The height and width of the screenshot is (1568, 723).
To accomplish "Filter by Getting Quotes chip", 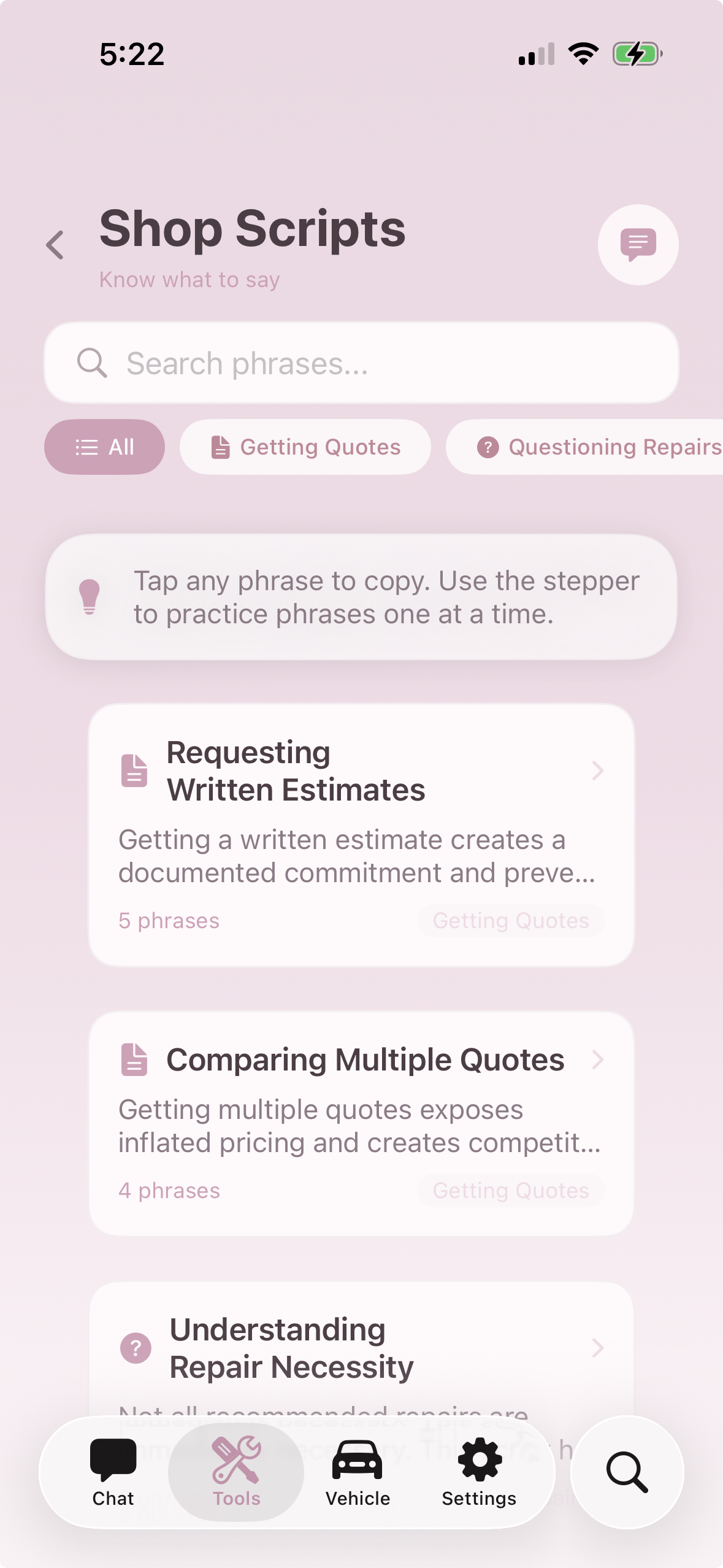I will 305,447.
